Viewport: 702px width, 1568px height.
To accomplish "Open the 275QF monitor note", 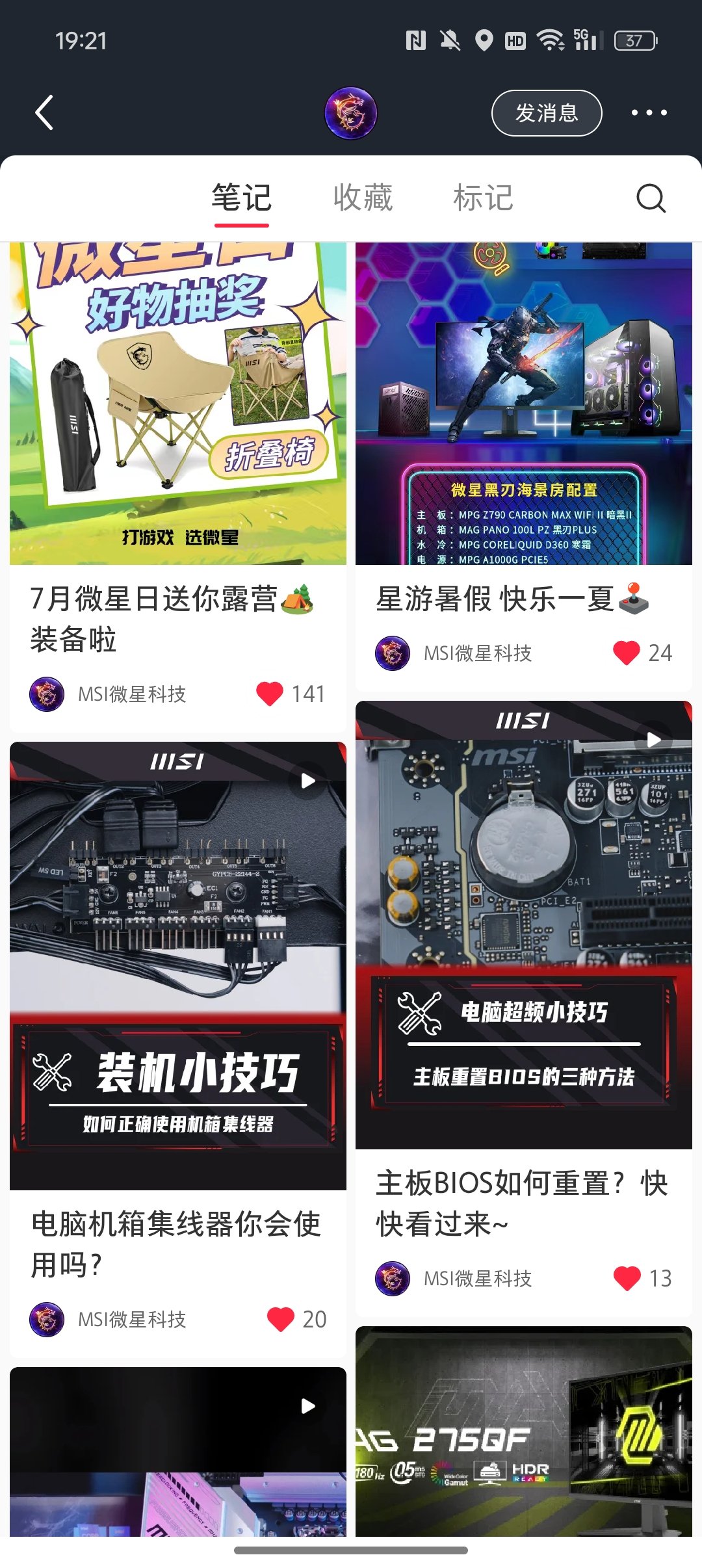I will [x=523, y=1430].
